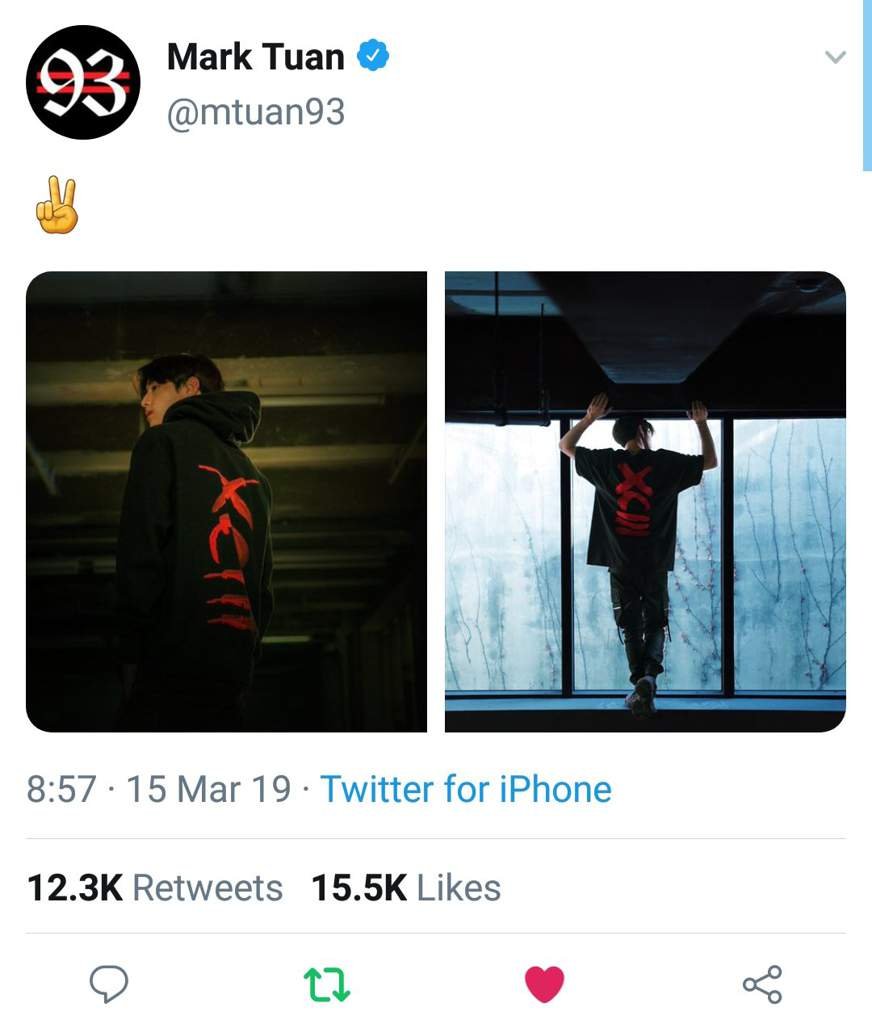872x1024 pixels.
Task: Open Mark Tuan's profile picture
Action: pyautogui.click(x=83, y=82)
